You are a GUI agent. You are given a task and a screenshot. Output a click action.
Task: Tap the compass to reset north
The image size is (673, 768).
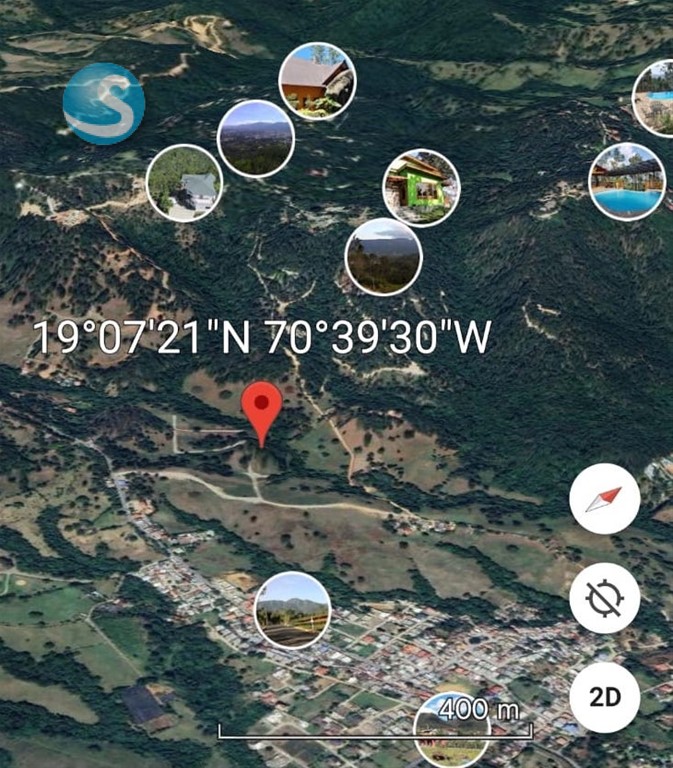604,498
